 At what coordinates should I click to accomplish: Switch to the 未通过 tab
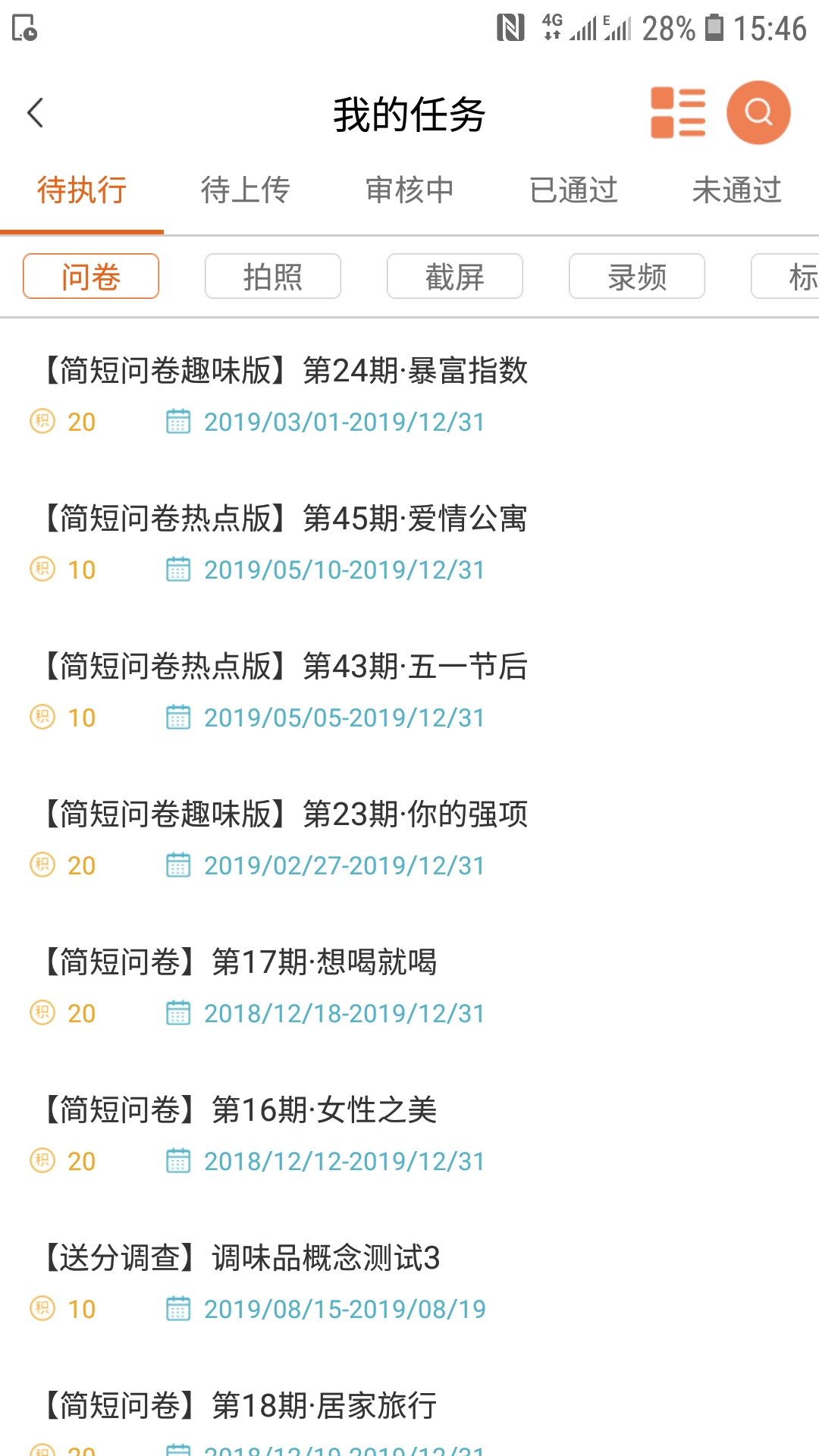[x=736, y=190]
